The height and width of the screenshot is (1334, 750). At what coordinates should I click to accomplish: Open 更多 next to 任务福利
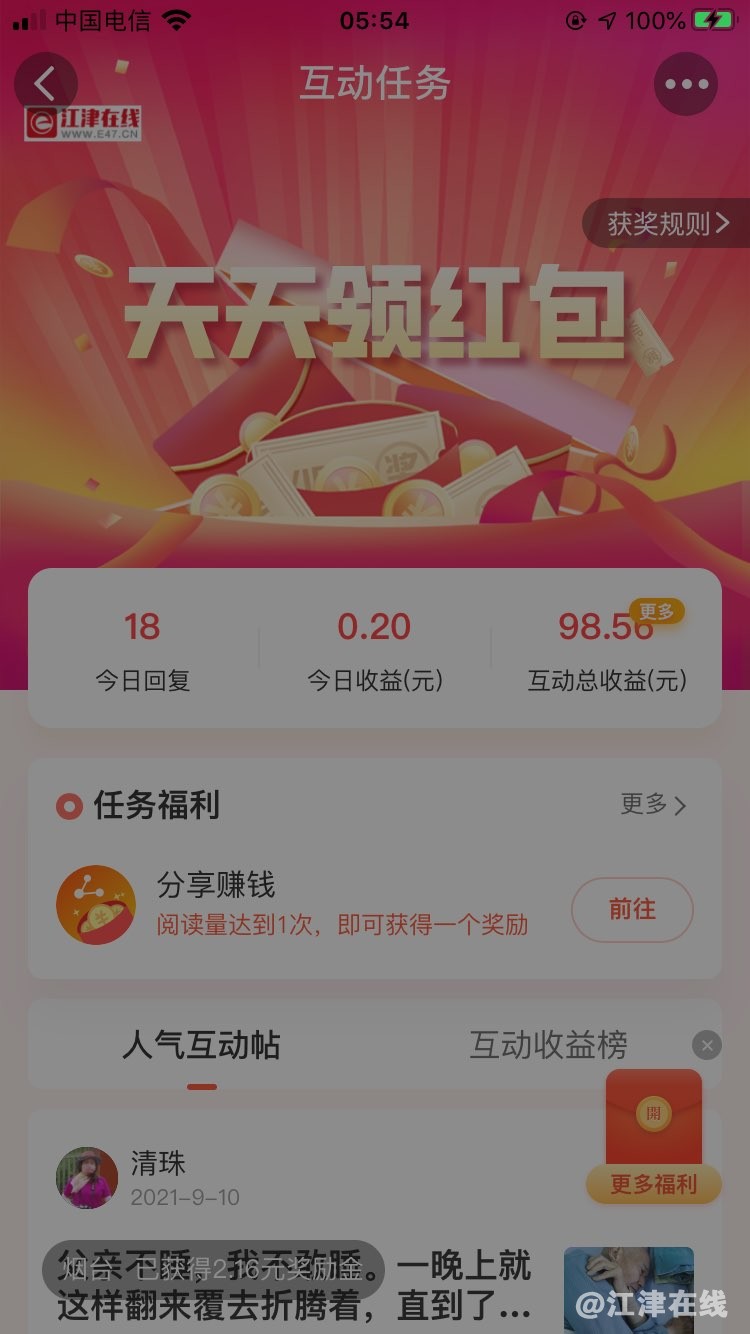tap(653, 805)
